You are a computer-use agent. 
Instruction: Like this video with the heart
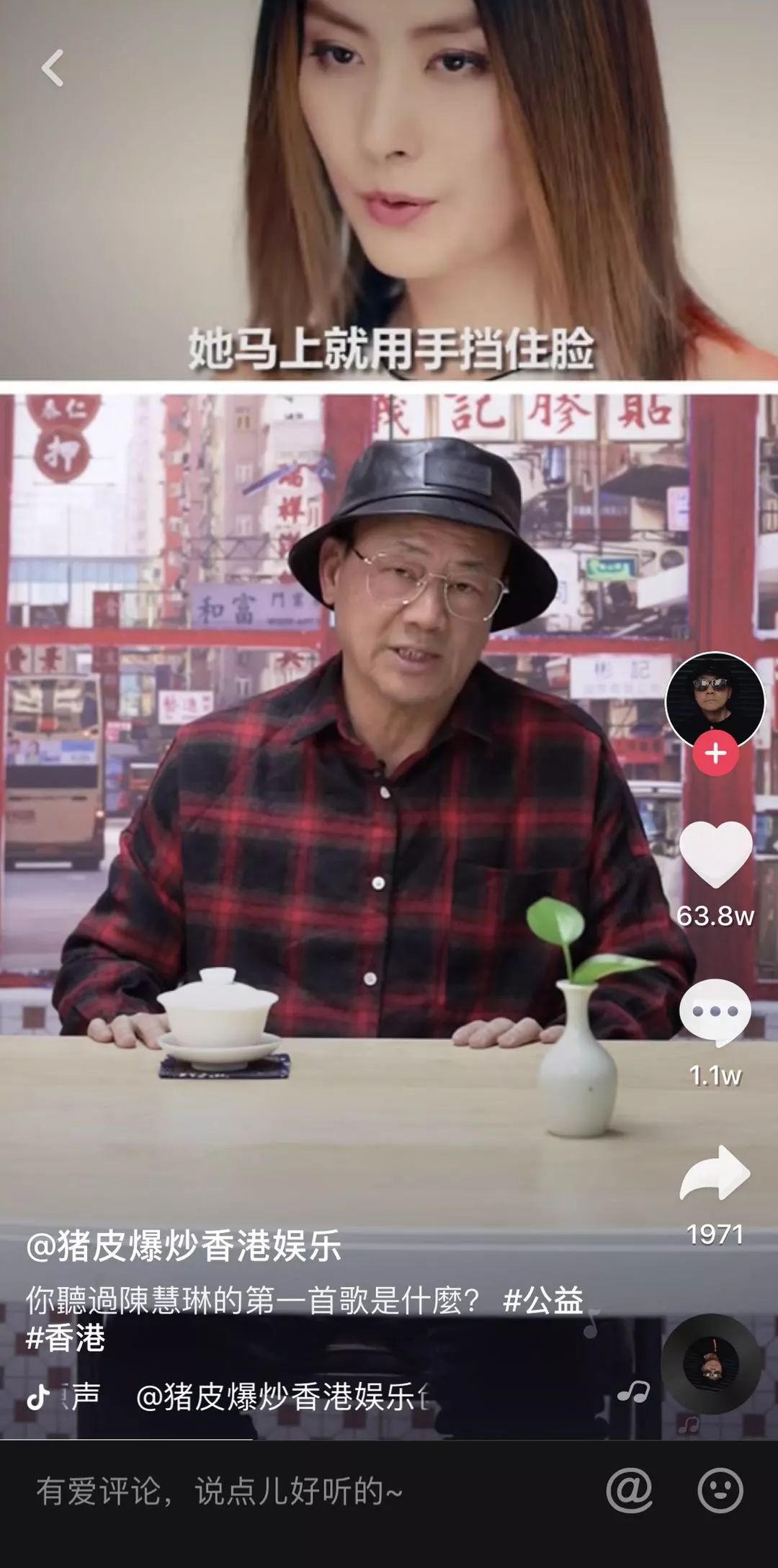[x=715, y=855]
